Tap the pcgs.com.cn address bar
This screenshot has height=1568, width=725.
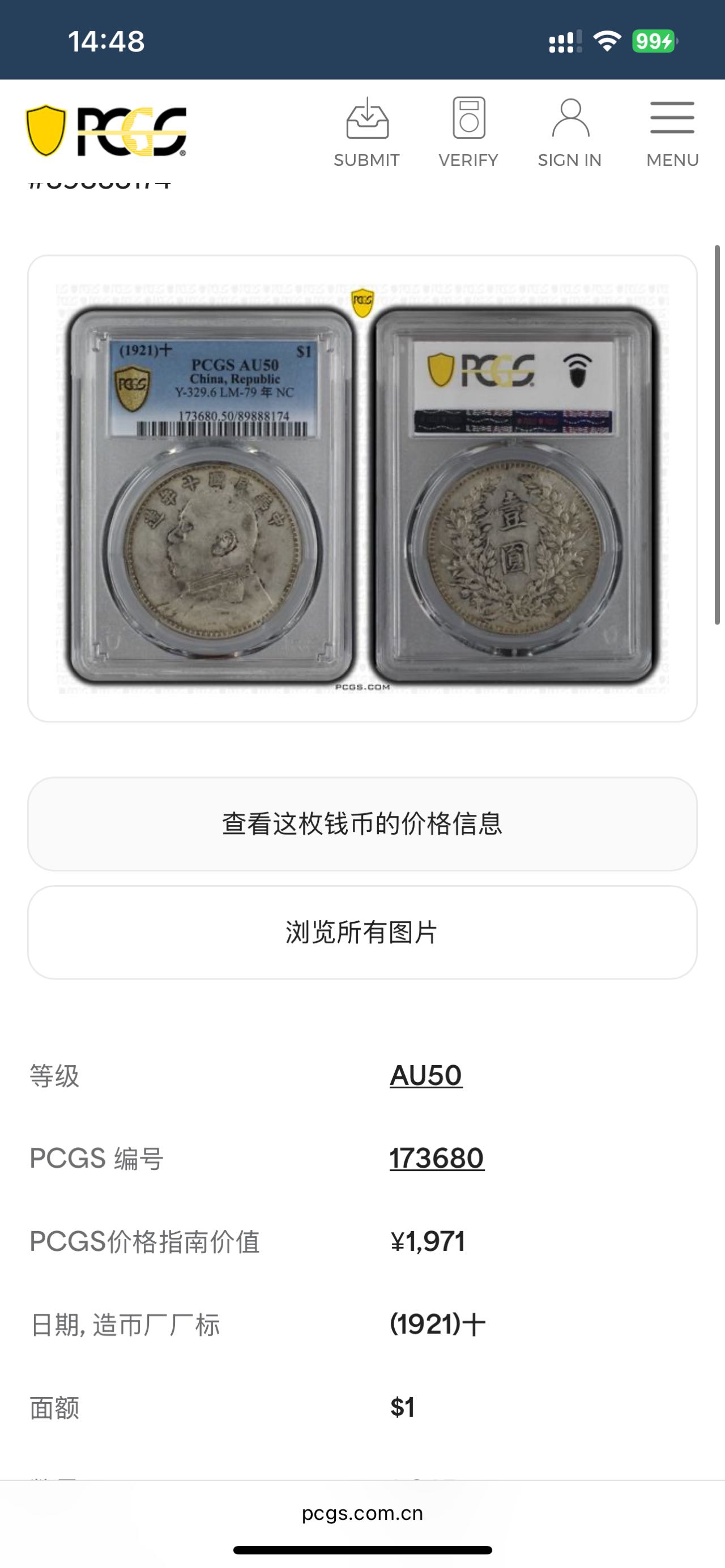(x=362, y=1513)
